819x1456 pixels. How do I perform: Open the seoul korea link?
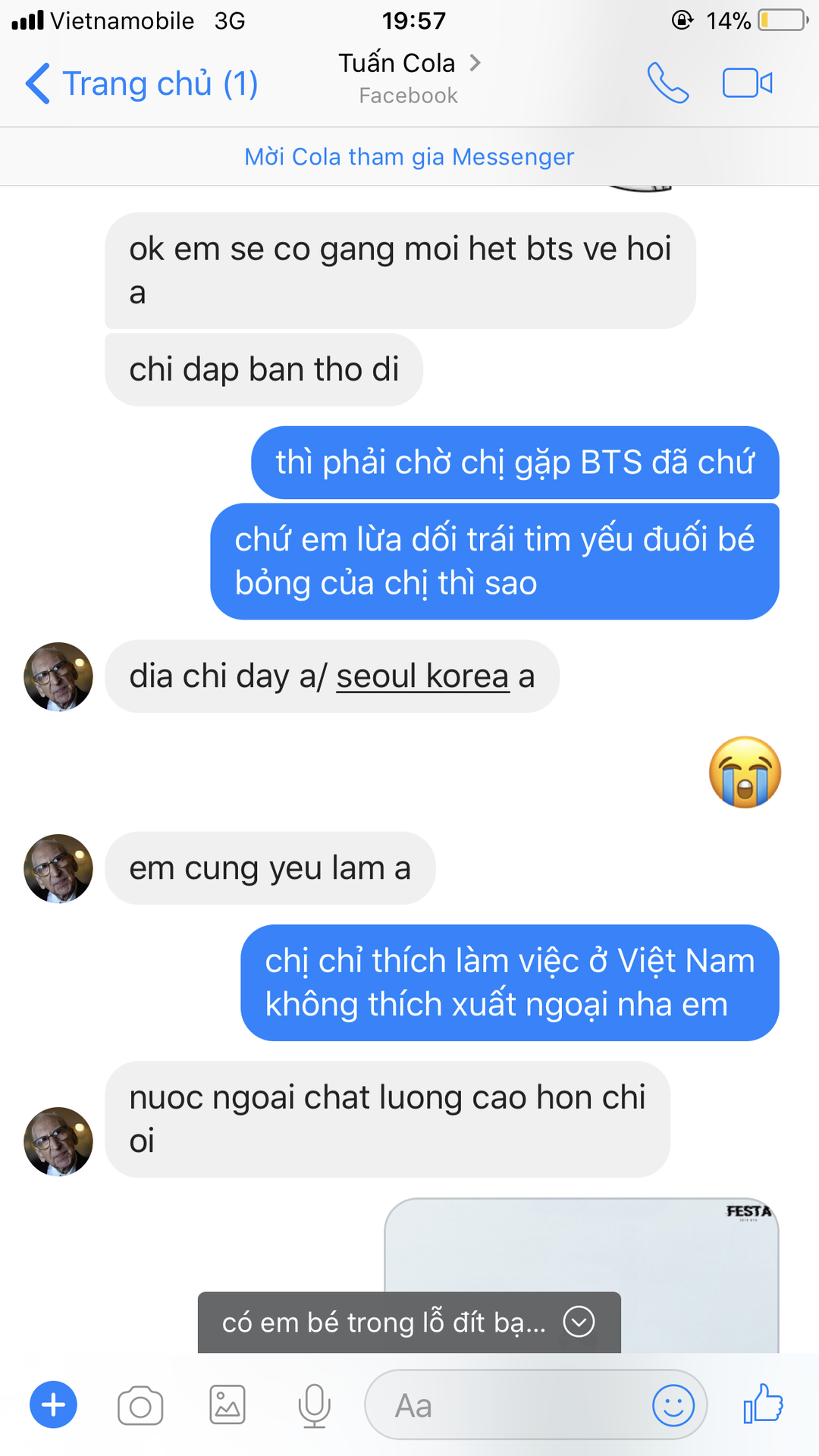tap(422, 676)
